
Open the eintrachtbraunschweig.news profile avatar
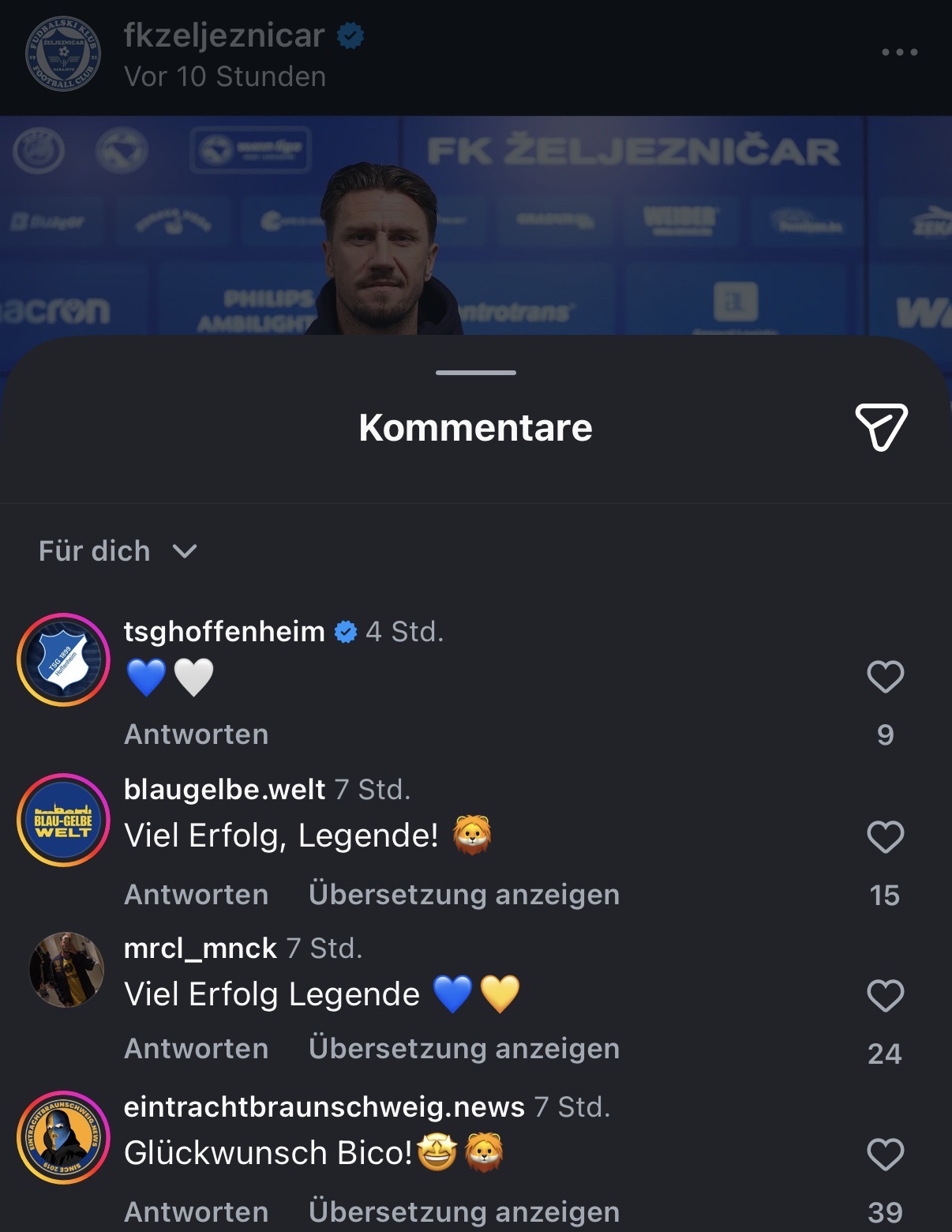pos(63,1137)
